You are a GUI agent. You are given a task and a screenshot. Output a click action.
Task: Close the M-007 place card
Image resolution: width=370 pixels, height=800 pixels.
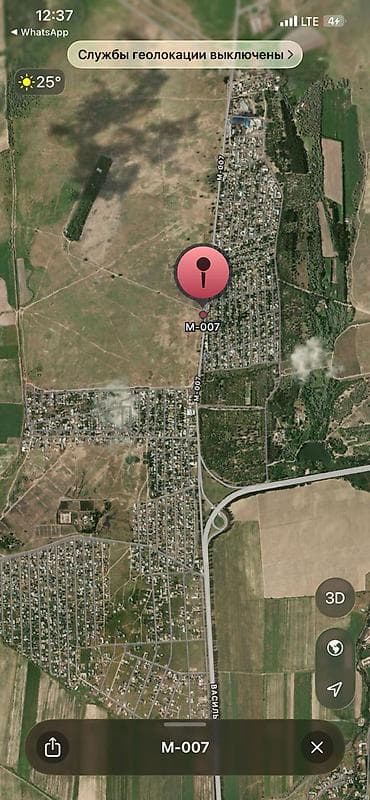pos(317,747)
